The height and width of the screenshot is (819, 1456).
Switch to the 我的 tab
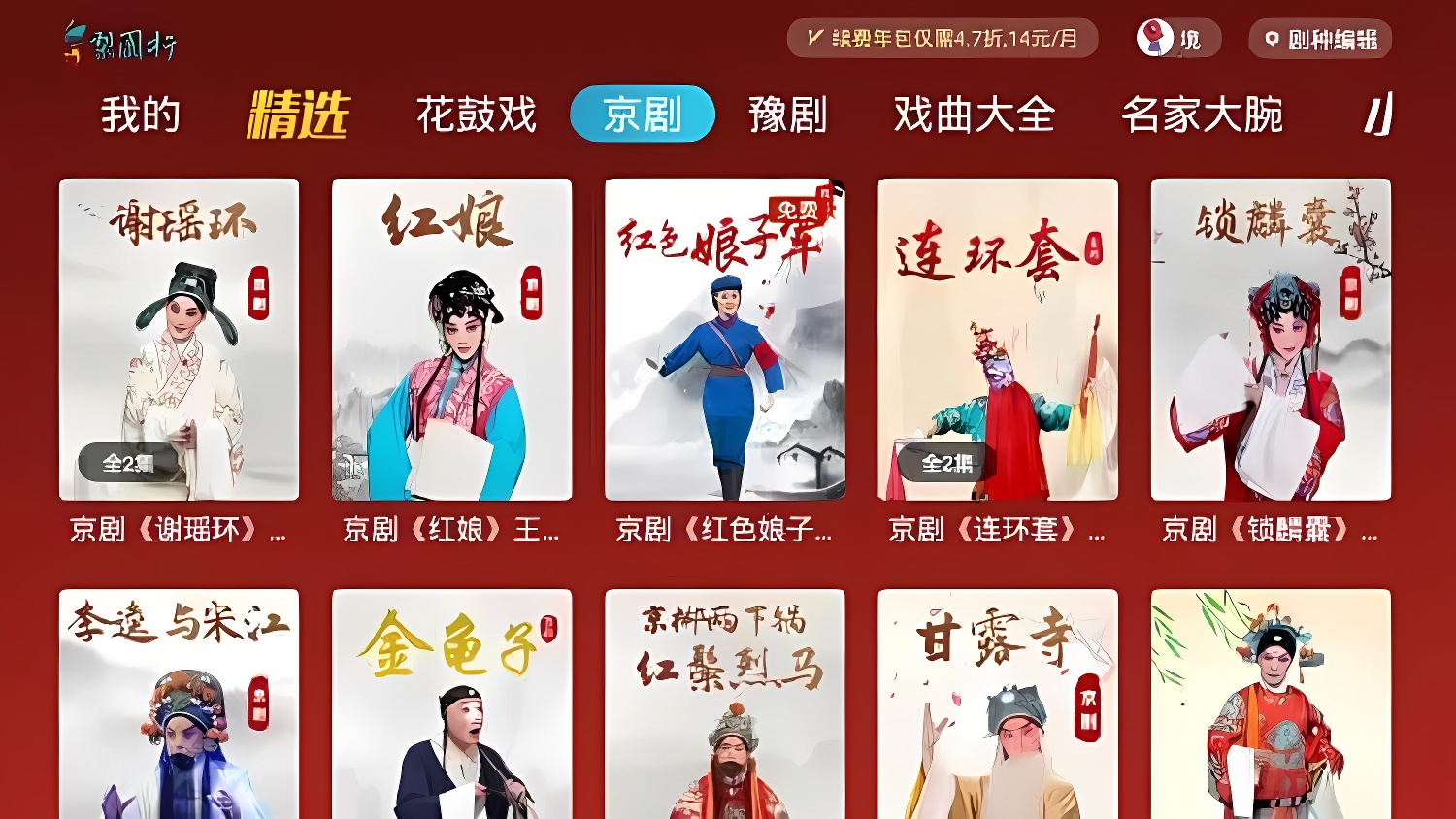(x=141, y=115)
